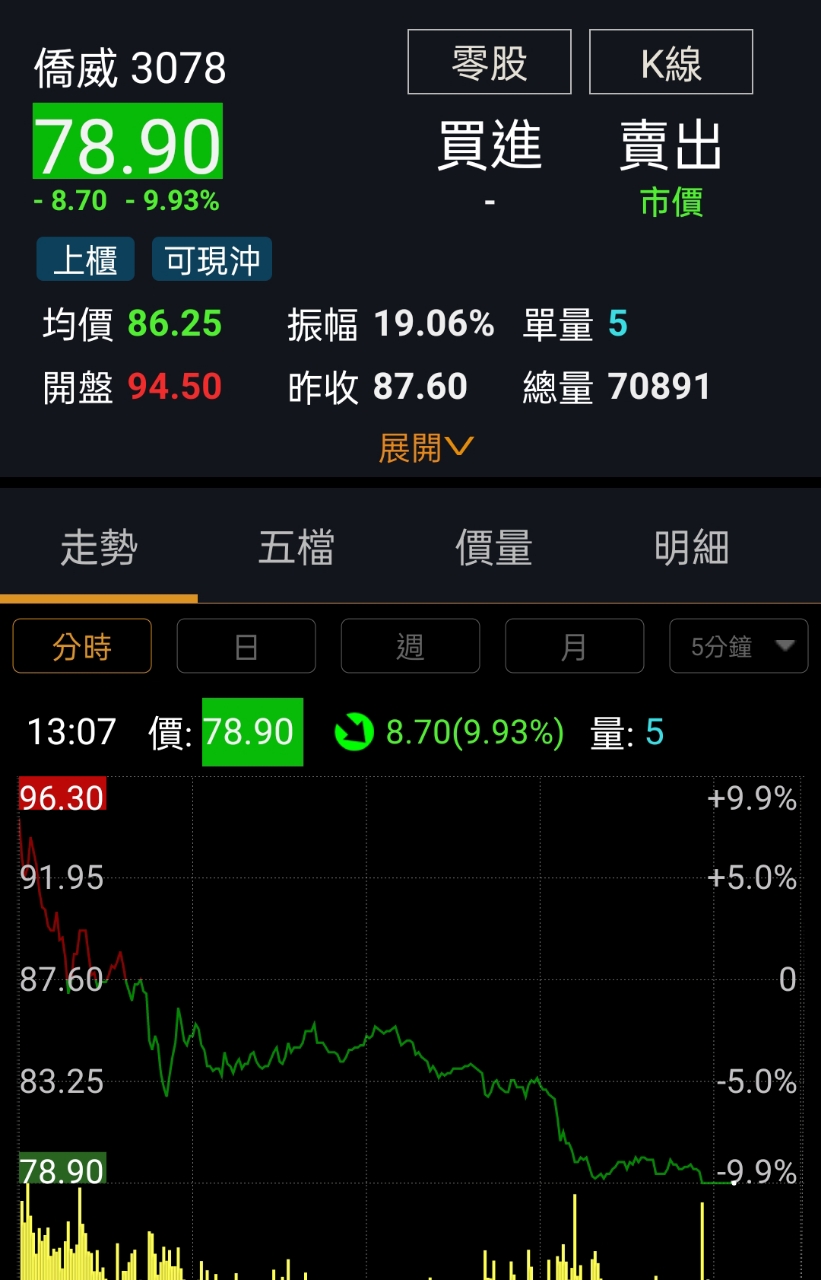The height and width of the screenshot is (1280, 821).
Task: Show the 週 weekly chart
Action: pyautogui.click(x=410, y=646)
